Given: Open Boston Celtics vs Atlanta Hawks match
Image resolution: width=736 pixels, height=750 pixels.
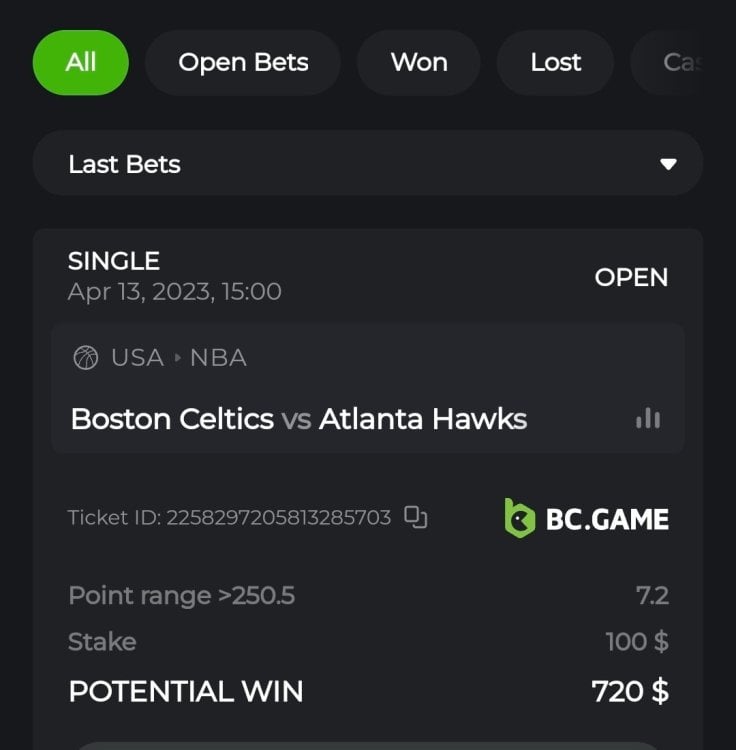Looking at the screenshot, I should (x=299, y=418).
